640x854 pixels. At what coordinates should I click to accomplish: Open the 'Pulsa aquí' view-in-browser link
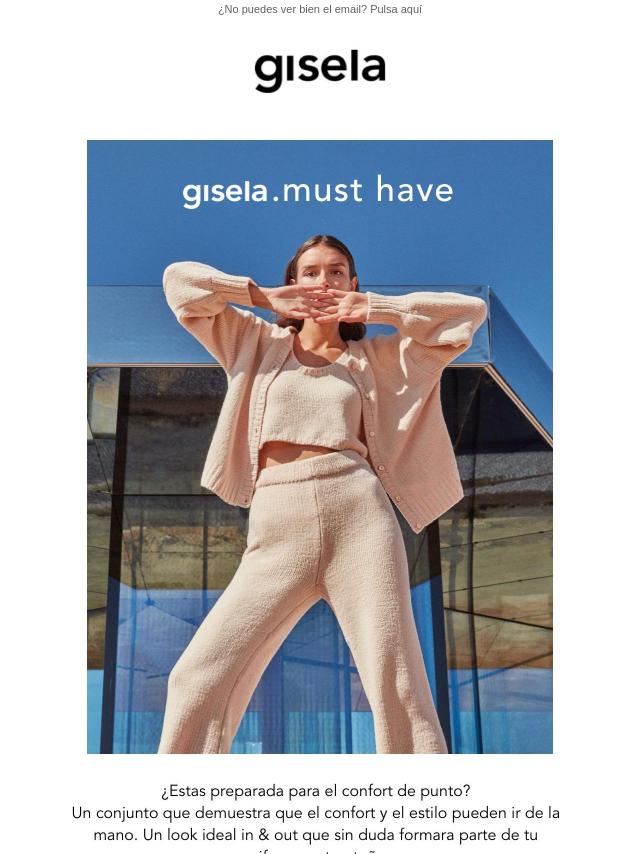coord(395,10)
